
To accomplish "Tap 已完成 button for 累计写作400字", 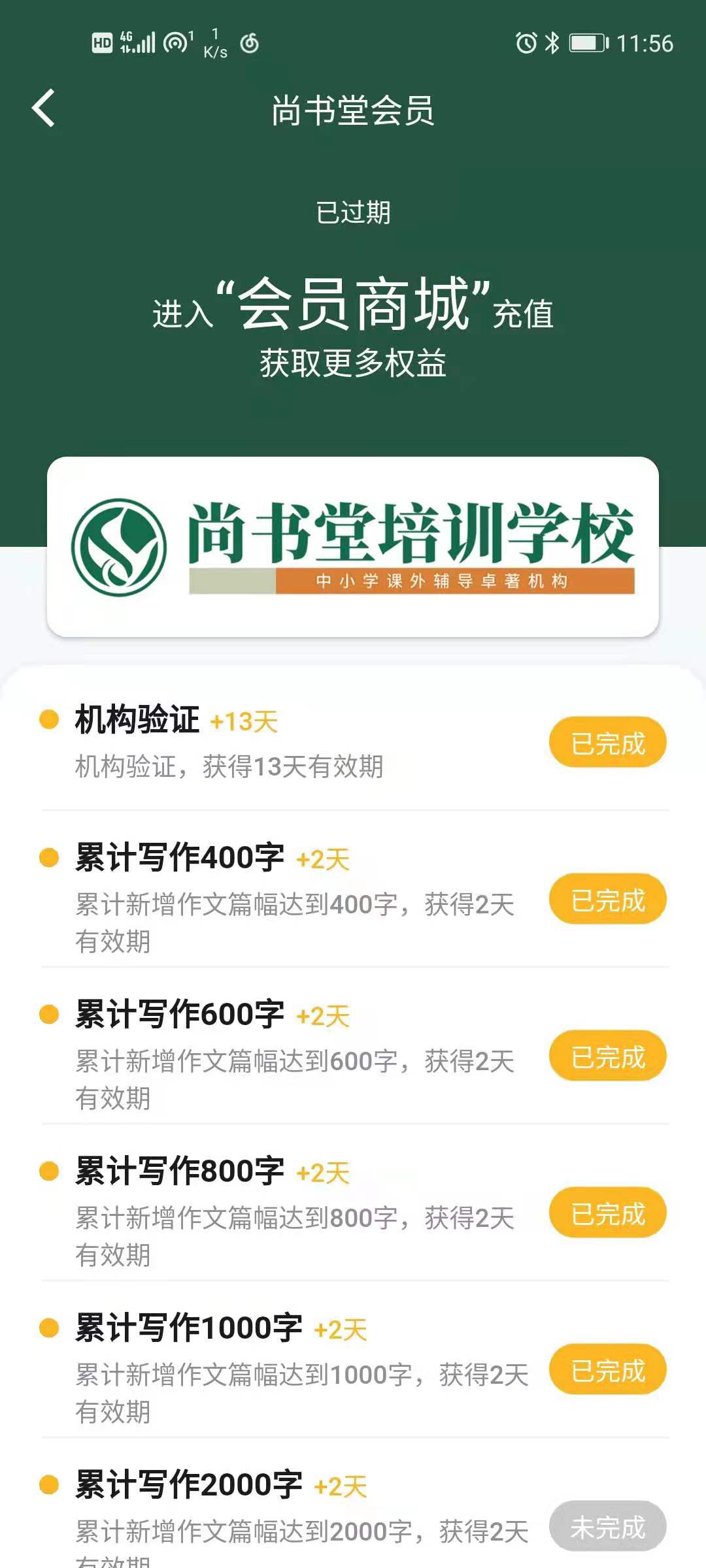I will [607, 900].
